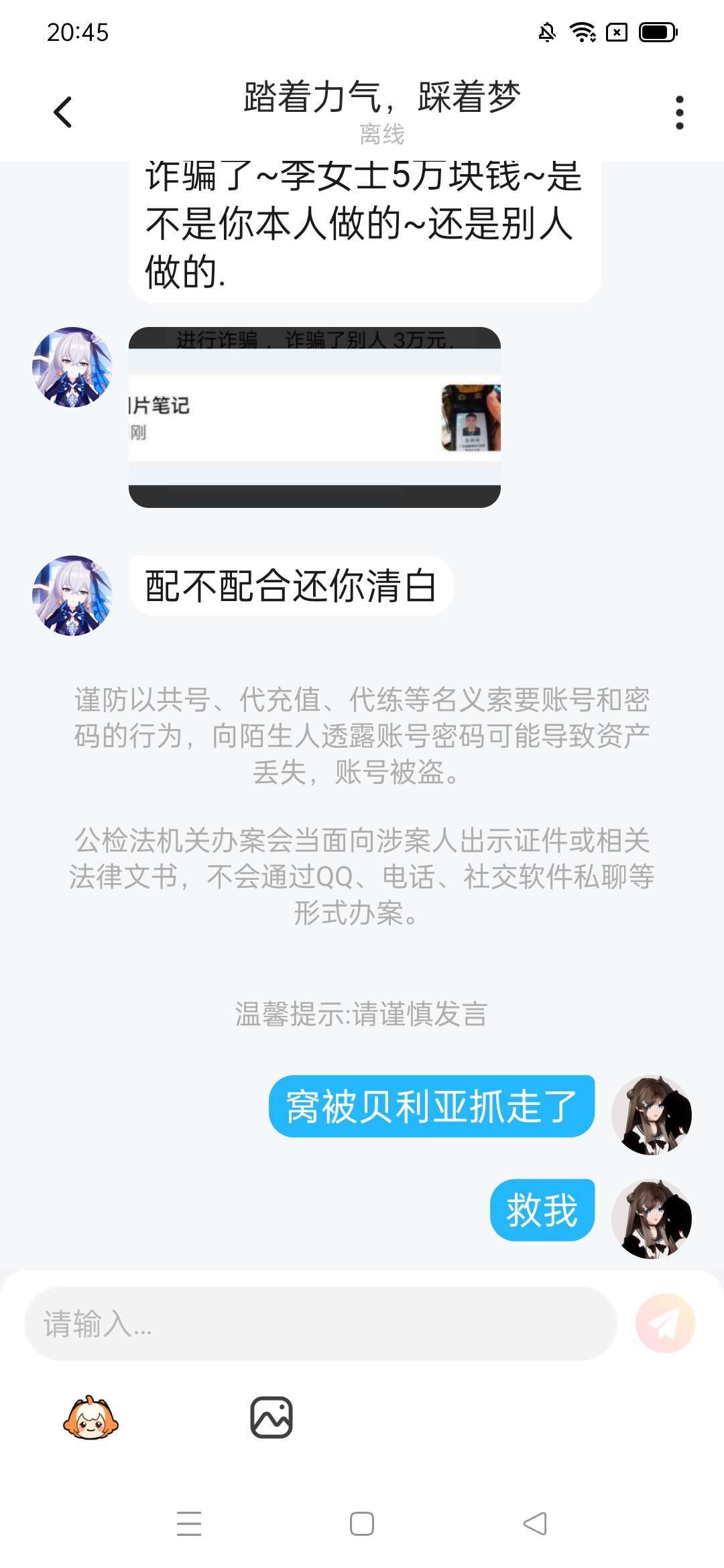The image size is (724, 1568).
Task: Send the message with paper-plane button
Action: 665,1323
